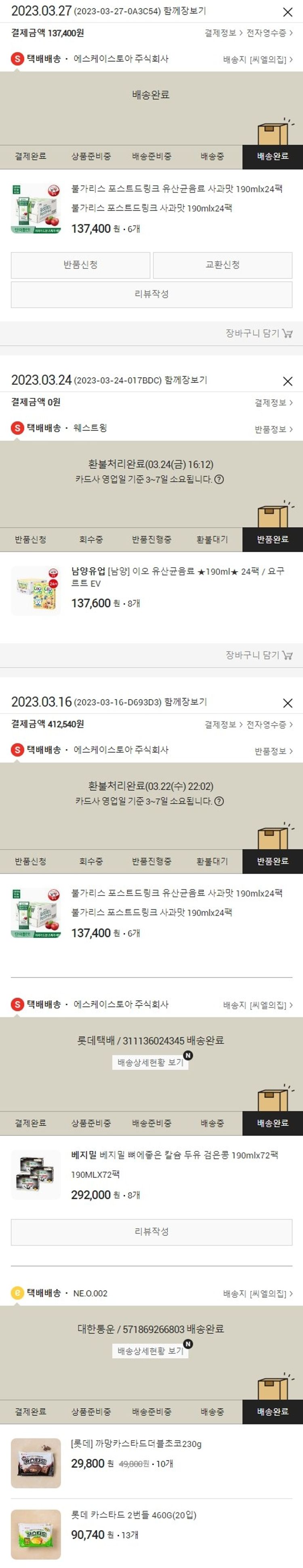Request an exchange with 교환신청
This screenshot has height=1568, width=303.
pyautogui.click(x=222, y=265)
